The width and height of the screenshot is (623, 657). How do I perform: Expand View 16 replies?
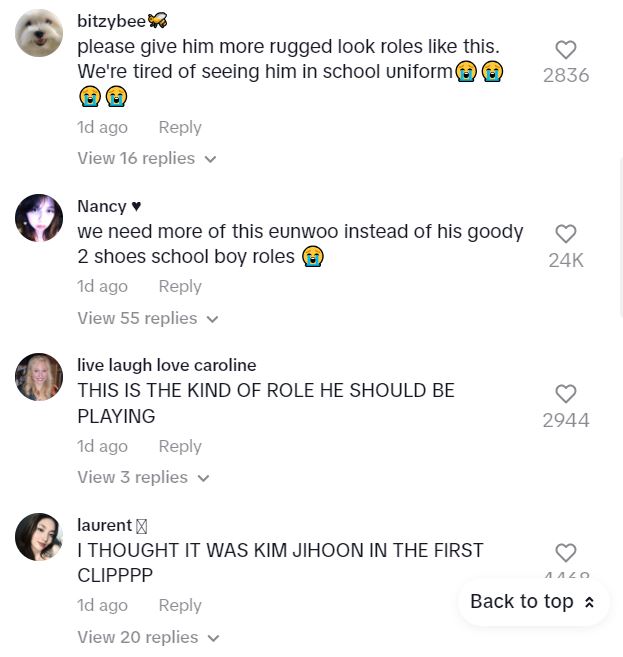coord(146,158)
